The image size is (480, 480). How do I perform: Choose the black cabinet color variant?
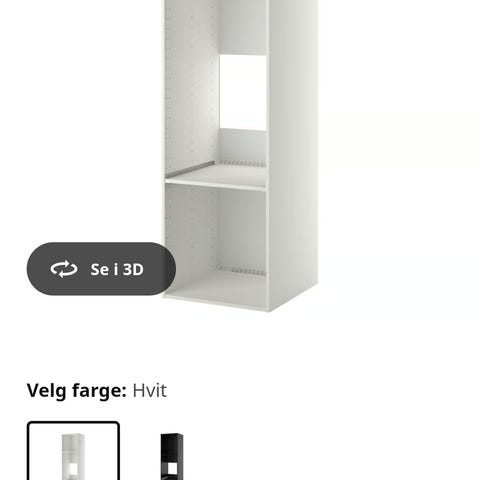[x=171, y=456]
